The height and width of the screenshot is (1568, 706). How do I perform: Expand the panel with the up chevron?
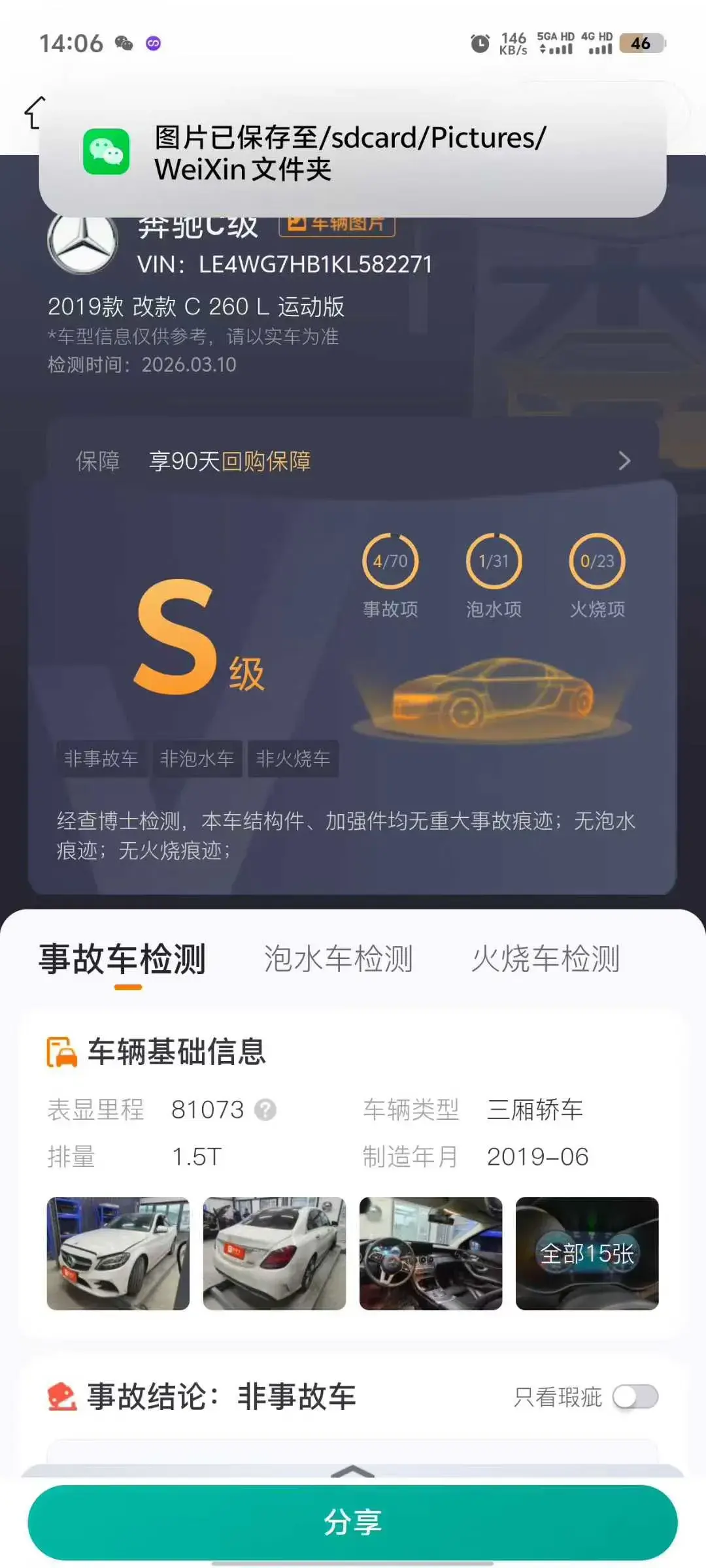click(x=352, y=1471)
